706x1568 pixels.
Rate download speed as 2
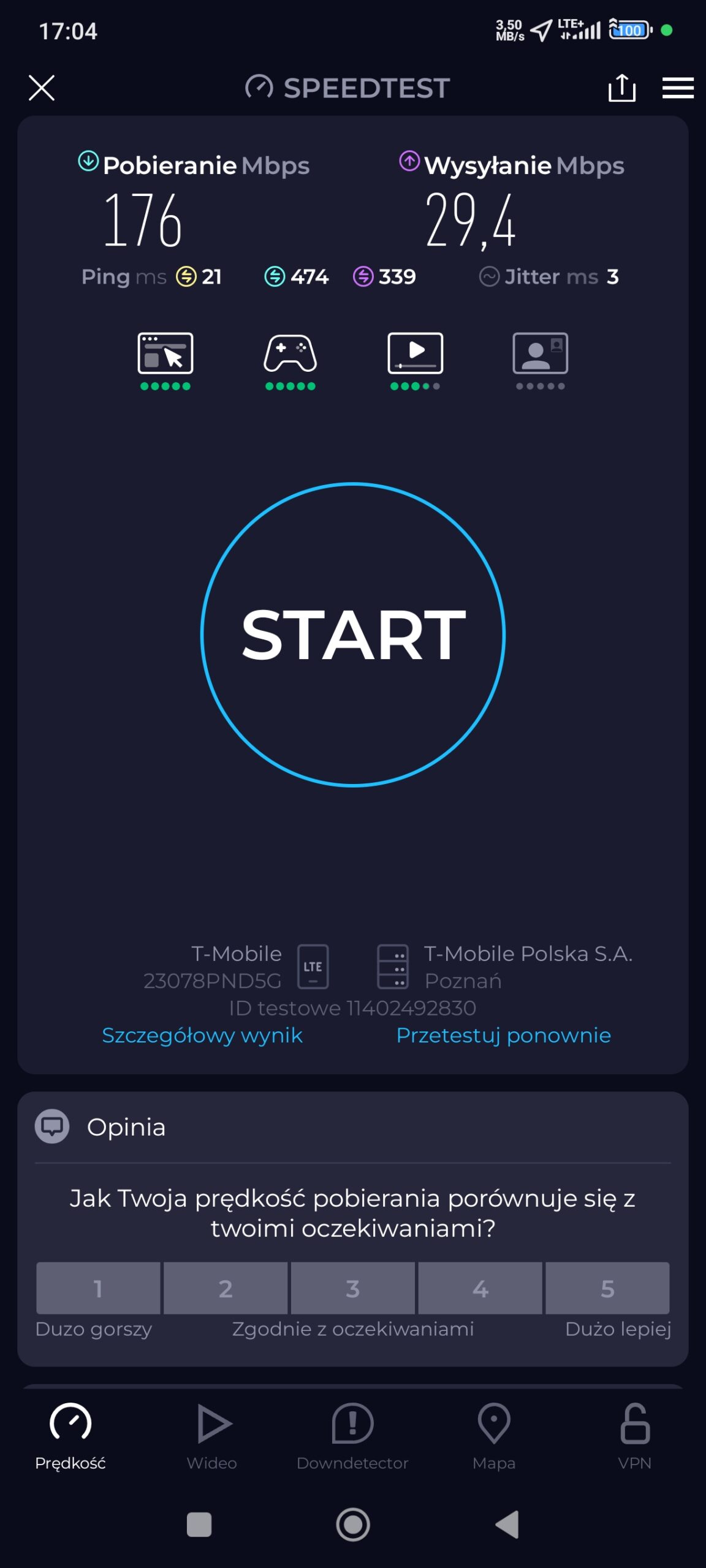coord(226,1288)
